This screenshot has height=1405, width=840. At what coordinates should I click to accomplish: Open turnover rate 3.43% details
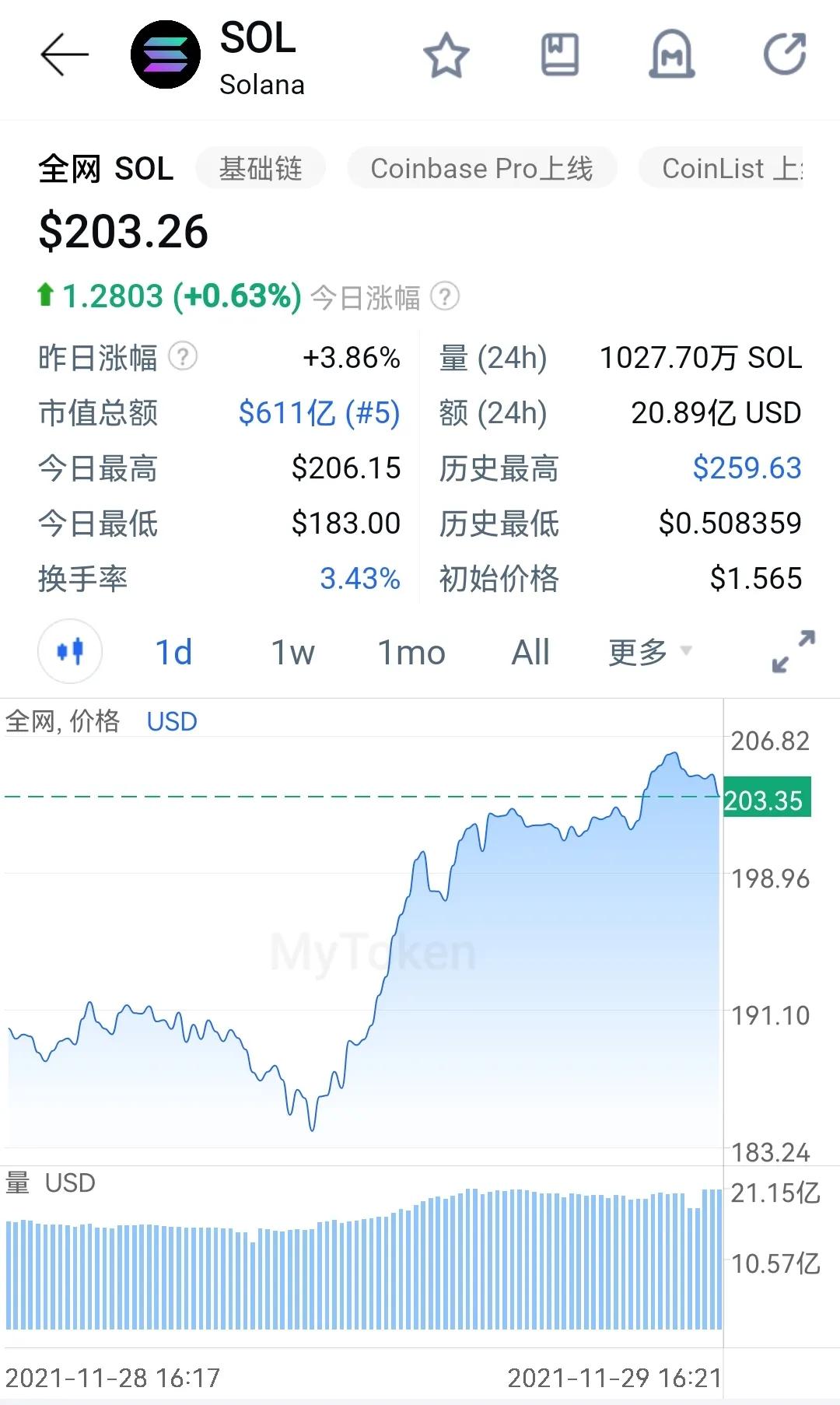click(x=359, y=579)
